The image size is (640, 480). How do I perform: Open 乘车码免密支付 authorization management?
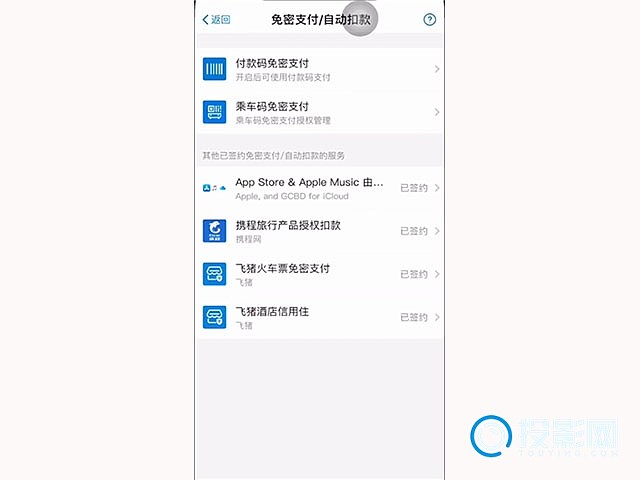click(x=320, y=112)
